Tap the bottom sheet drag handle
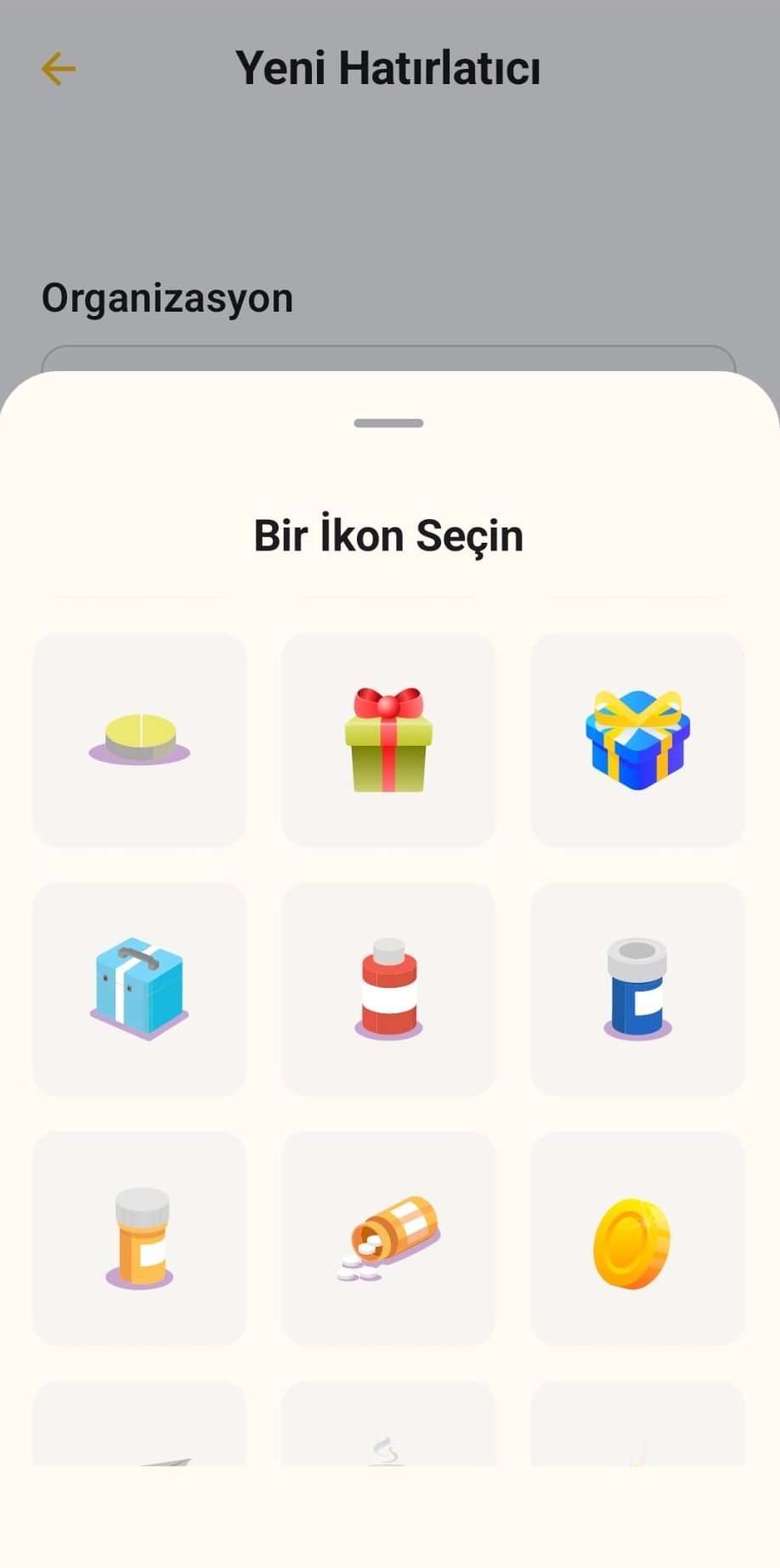 pyautogui.click(x=388, y=422)
